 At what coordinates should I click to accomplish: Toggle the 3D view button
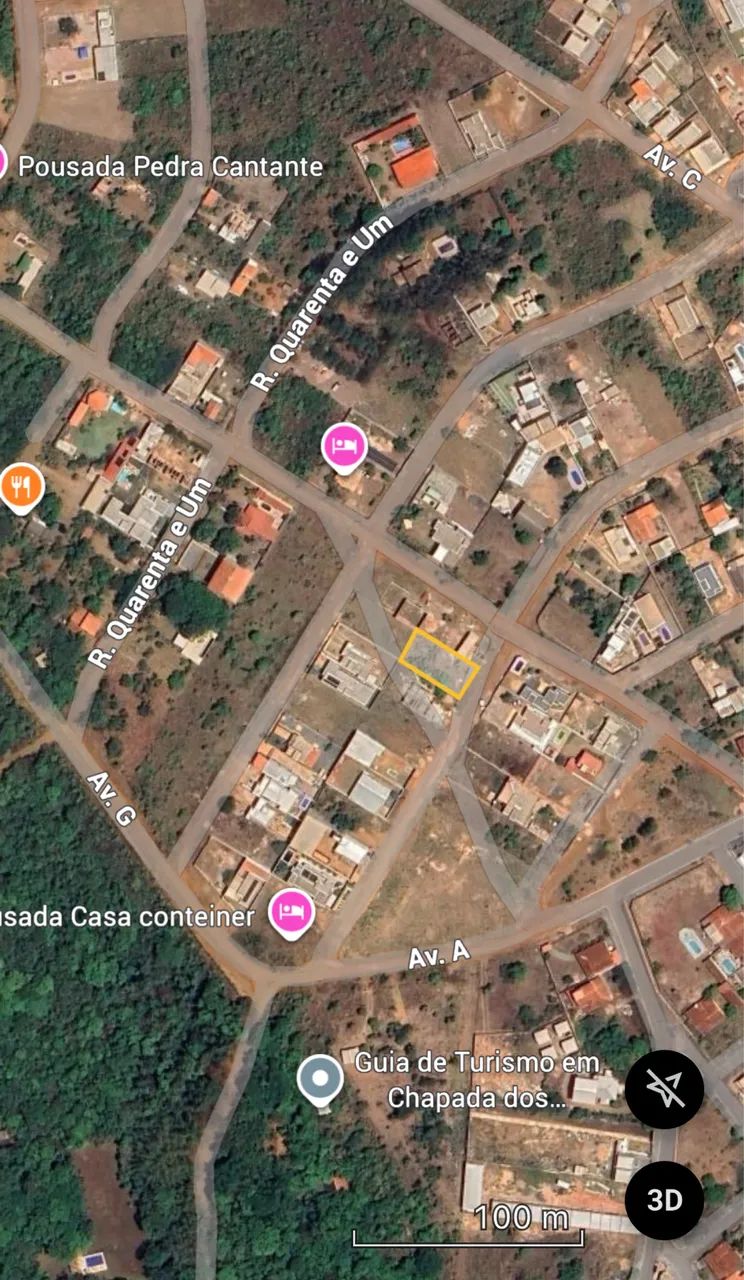coord(664,1200)
